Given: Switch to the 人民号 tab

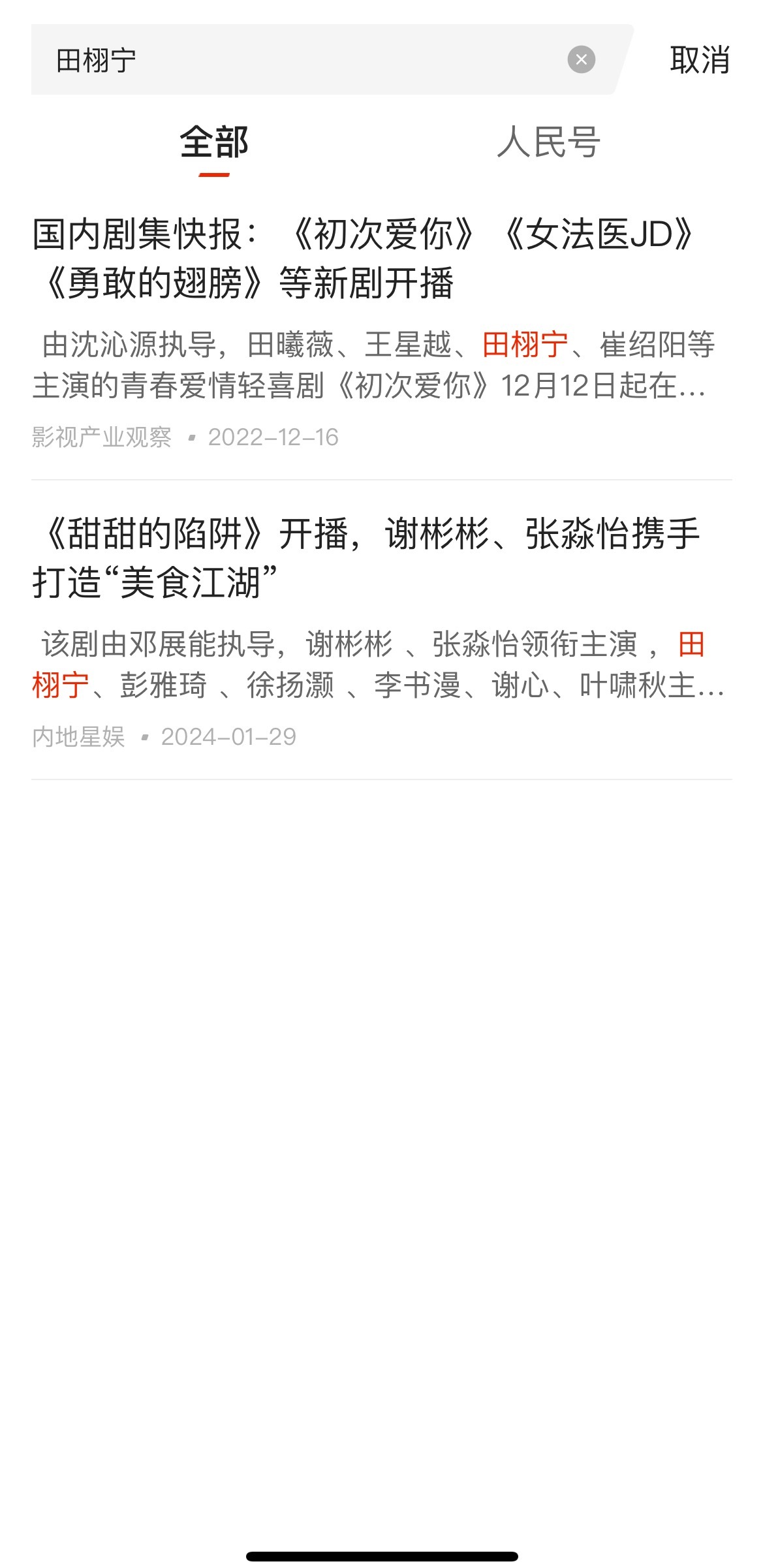Looking at the screenshot, I should point(548,142).
